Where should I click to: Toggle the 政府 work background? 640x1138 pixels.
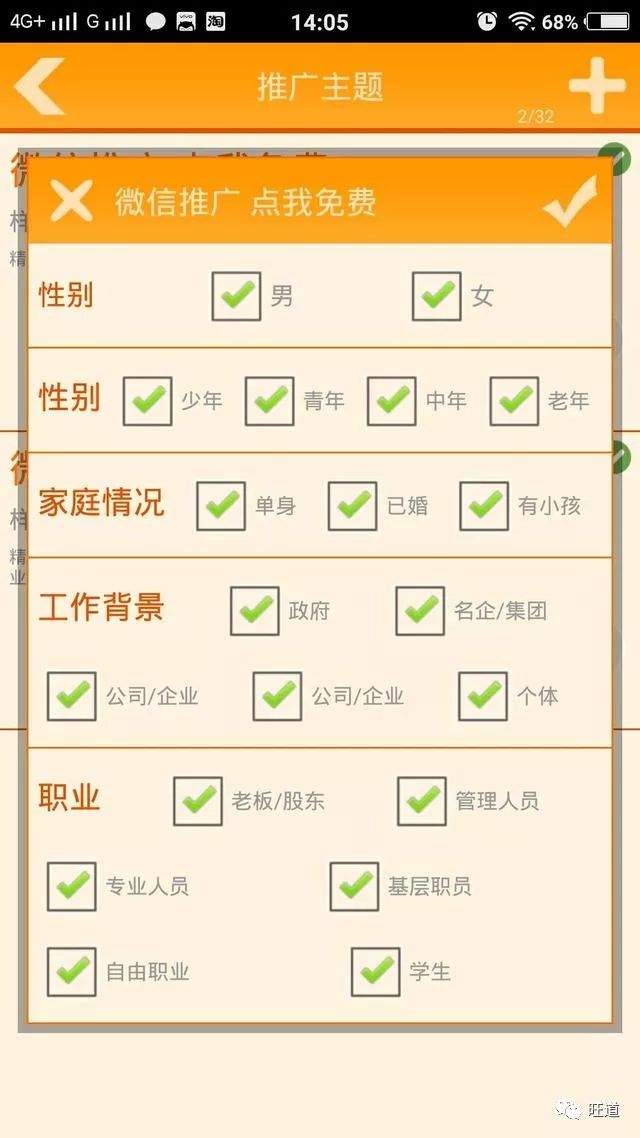tap(255, 610)
